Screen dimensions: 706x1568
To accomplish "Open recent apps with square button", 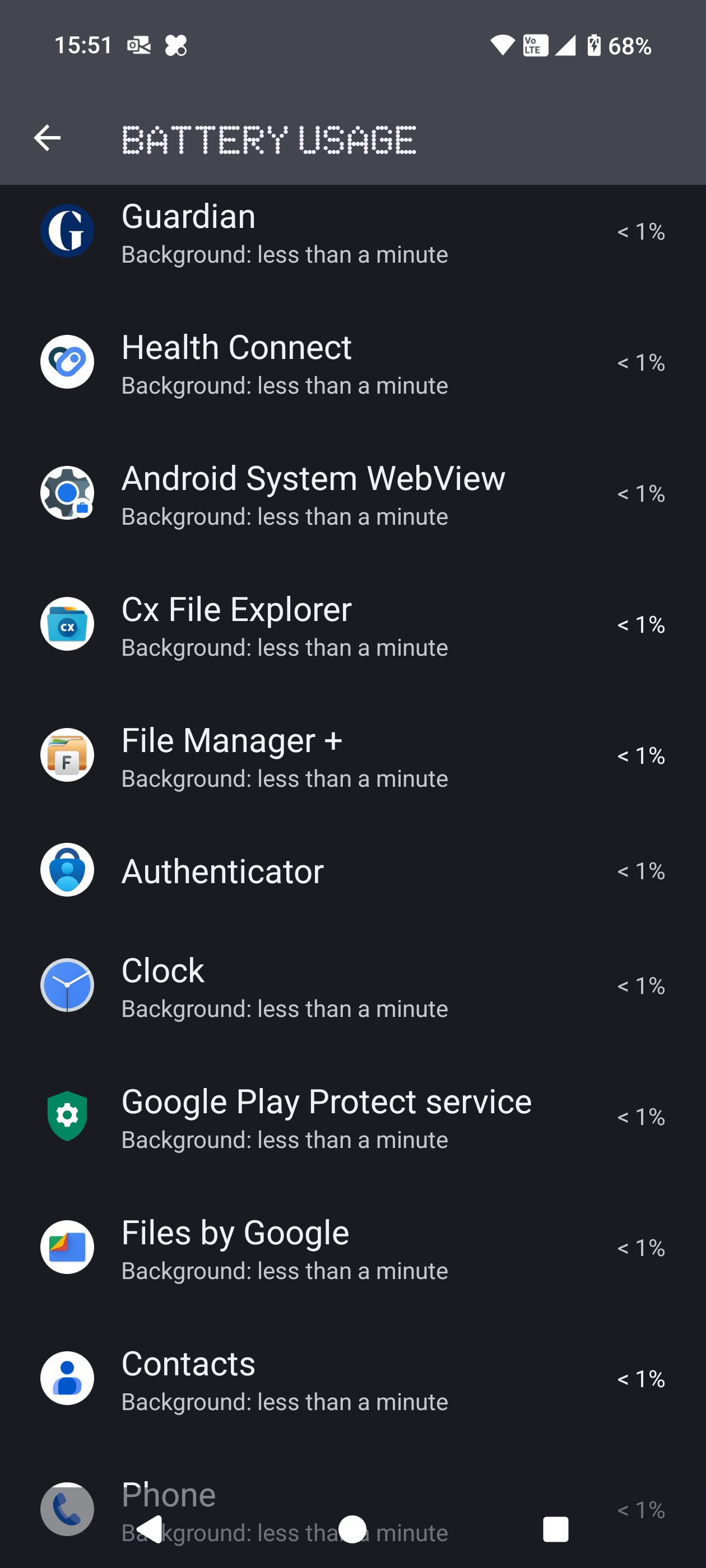I will 555,1529.
